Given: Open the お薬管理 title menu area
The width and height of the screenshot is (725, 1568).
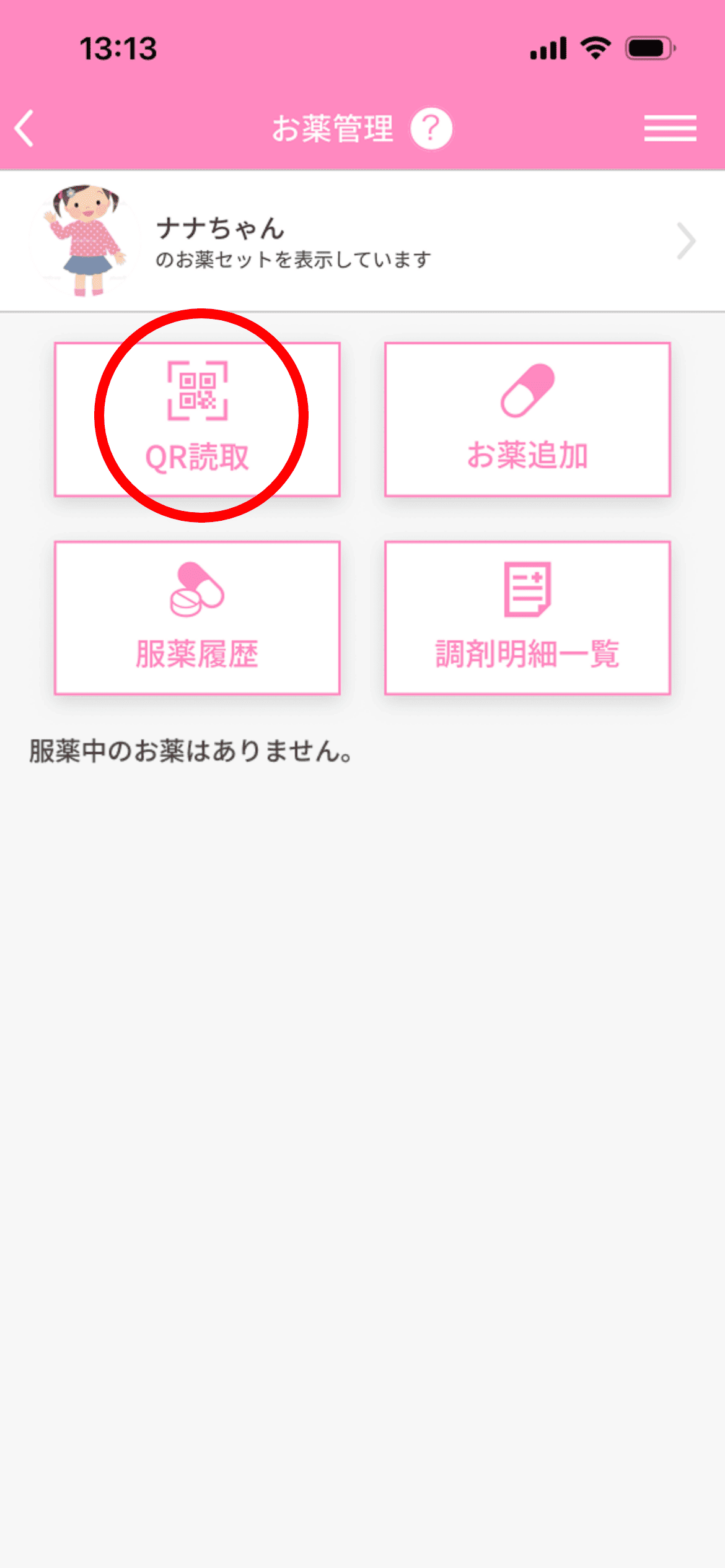Looking at the screenshot, I should tap(335, 128).
